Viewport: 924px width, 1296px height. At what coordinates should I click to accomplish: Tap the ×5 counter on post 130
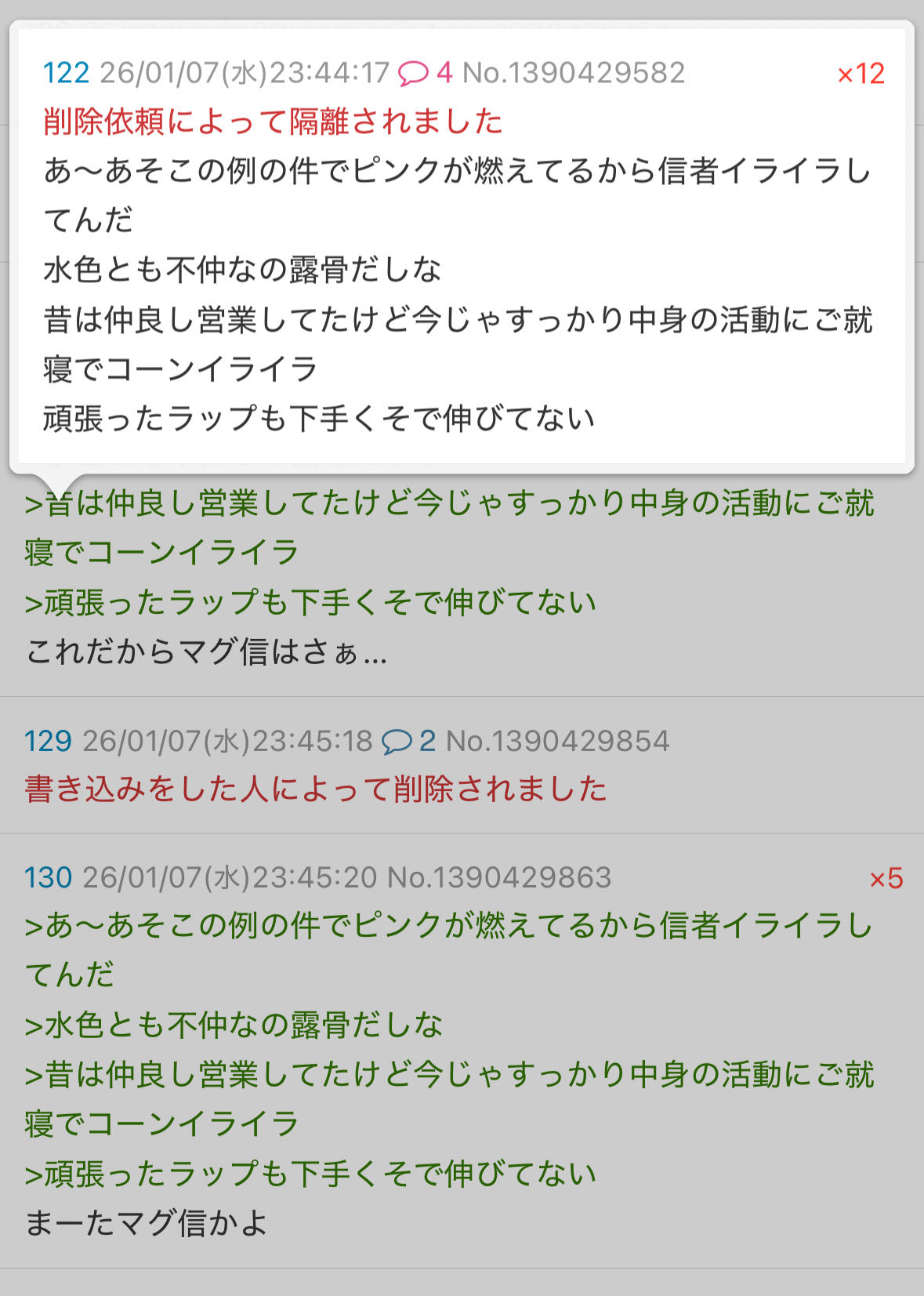point(886,878)
